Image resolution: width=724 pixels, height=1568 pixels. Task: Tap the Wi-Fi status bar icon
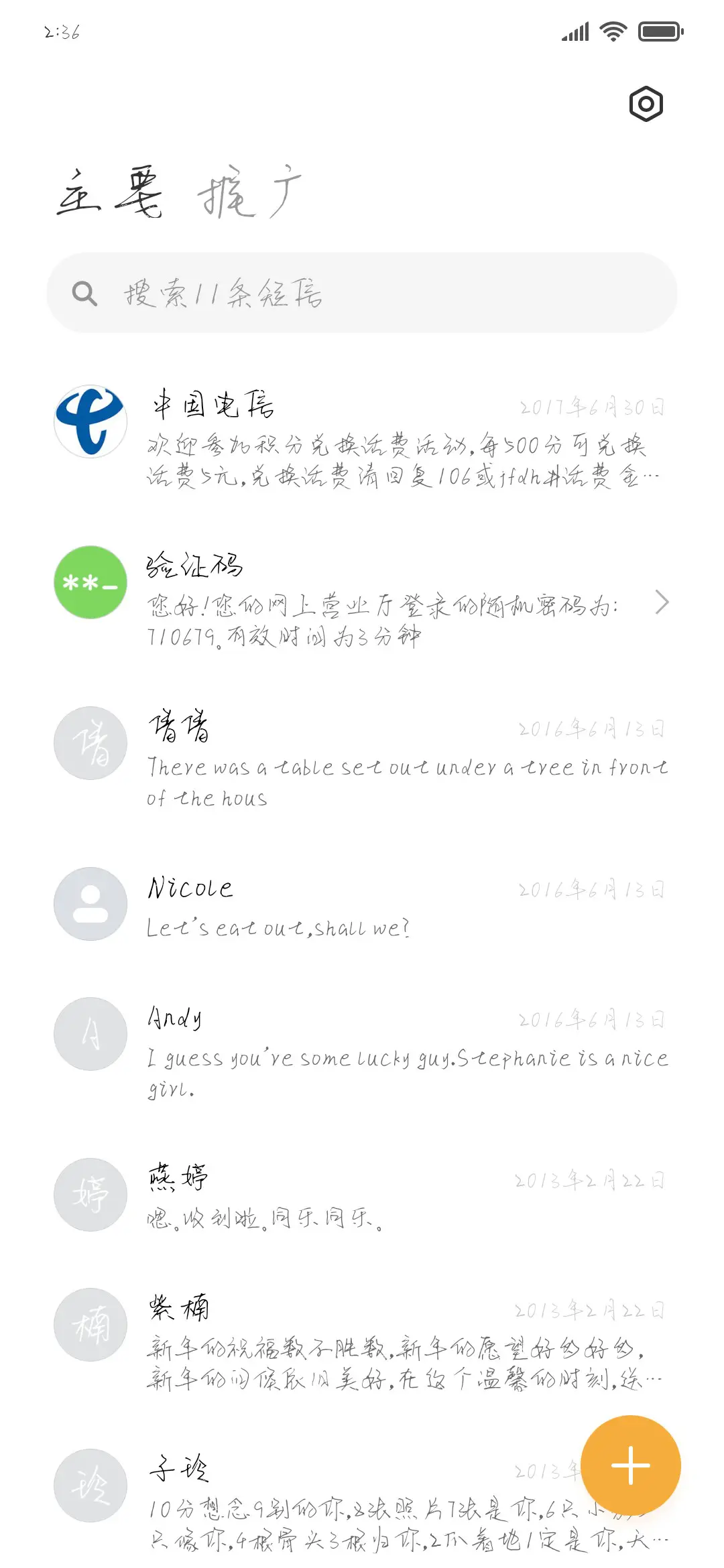(611, 31)
